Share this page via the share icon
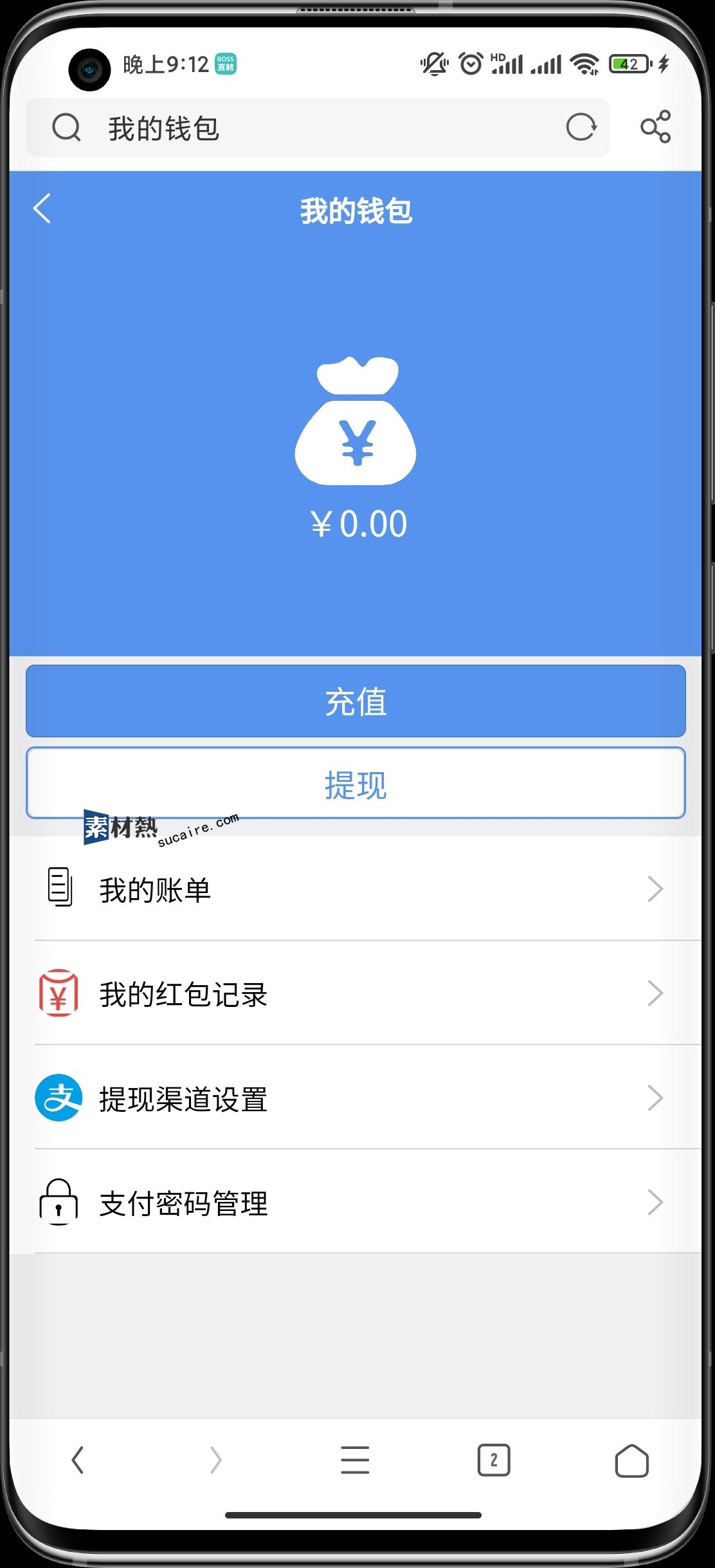The image size is (715, 1568). 655,127
